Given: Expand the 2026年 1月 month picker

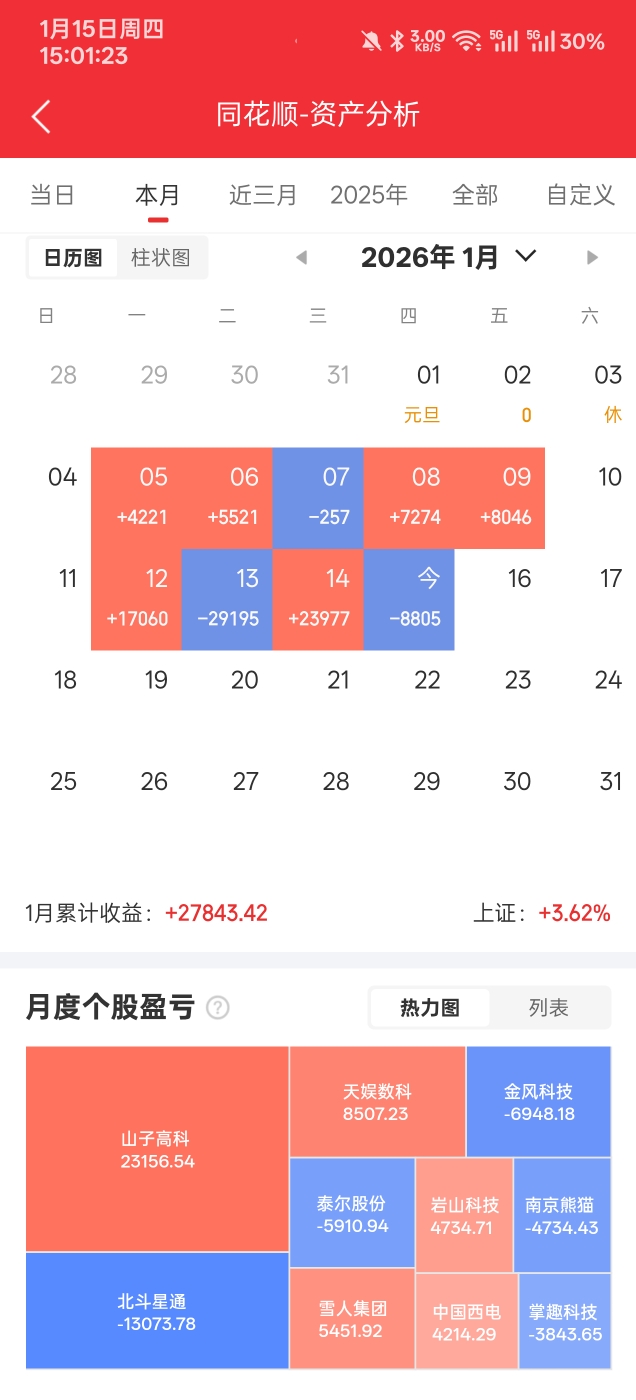Looking at the screenshot, I should 448,258.
